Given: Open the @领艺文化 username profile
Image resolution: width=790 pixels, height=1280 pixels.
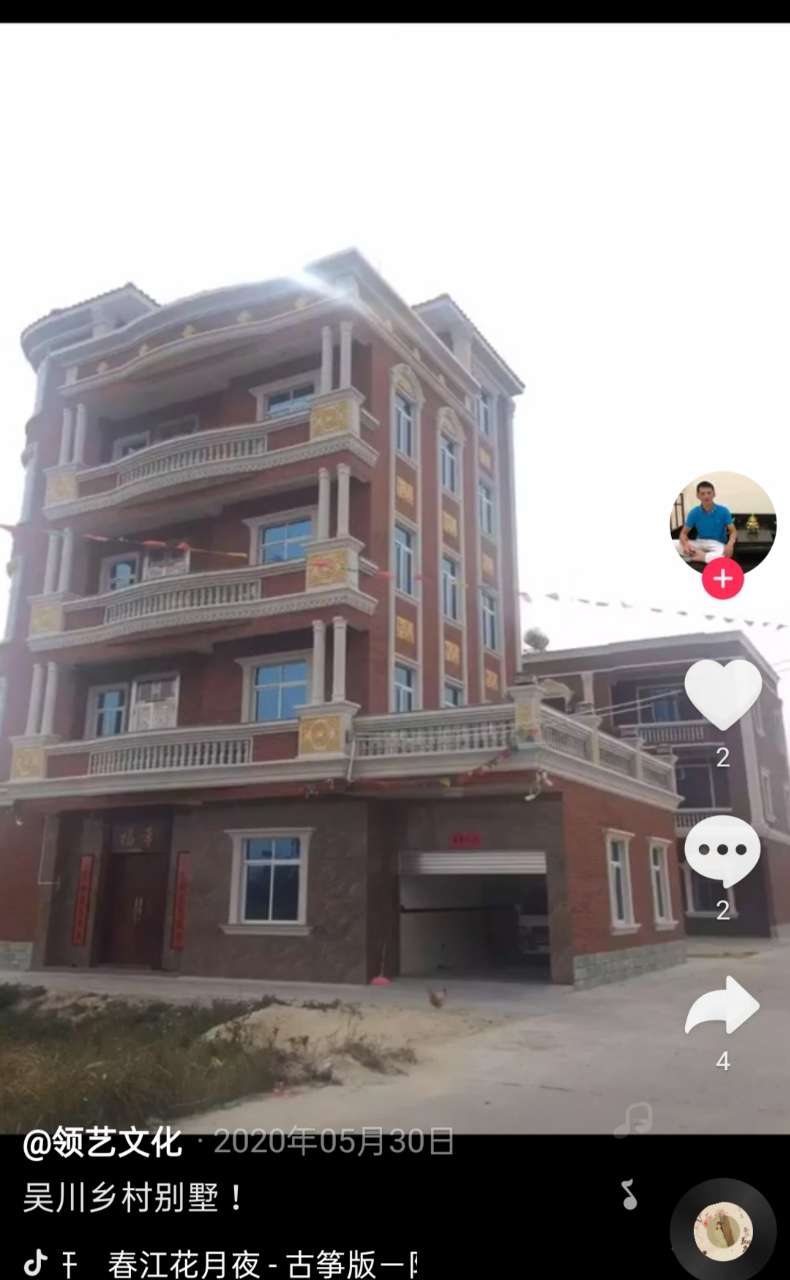Looking at the screenshot, I should (102, 1142).
